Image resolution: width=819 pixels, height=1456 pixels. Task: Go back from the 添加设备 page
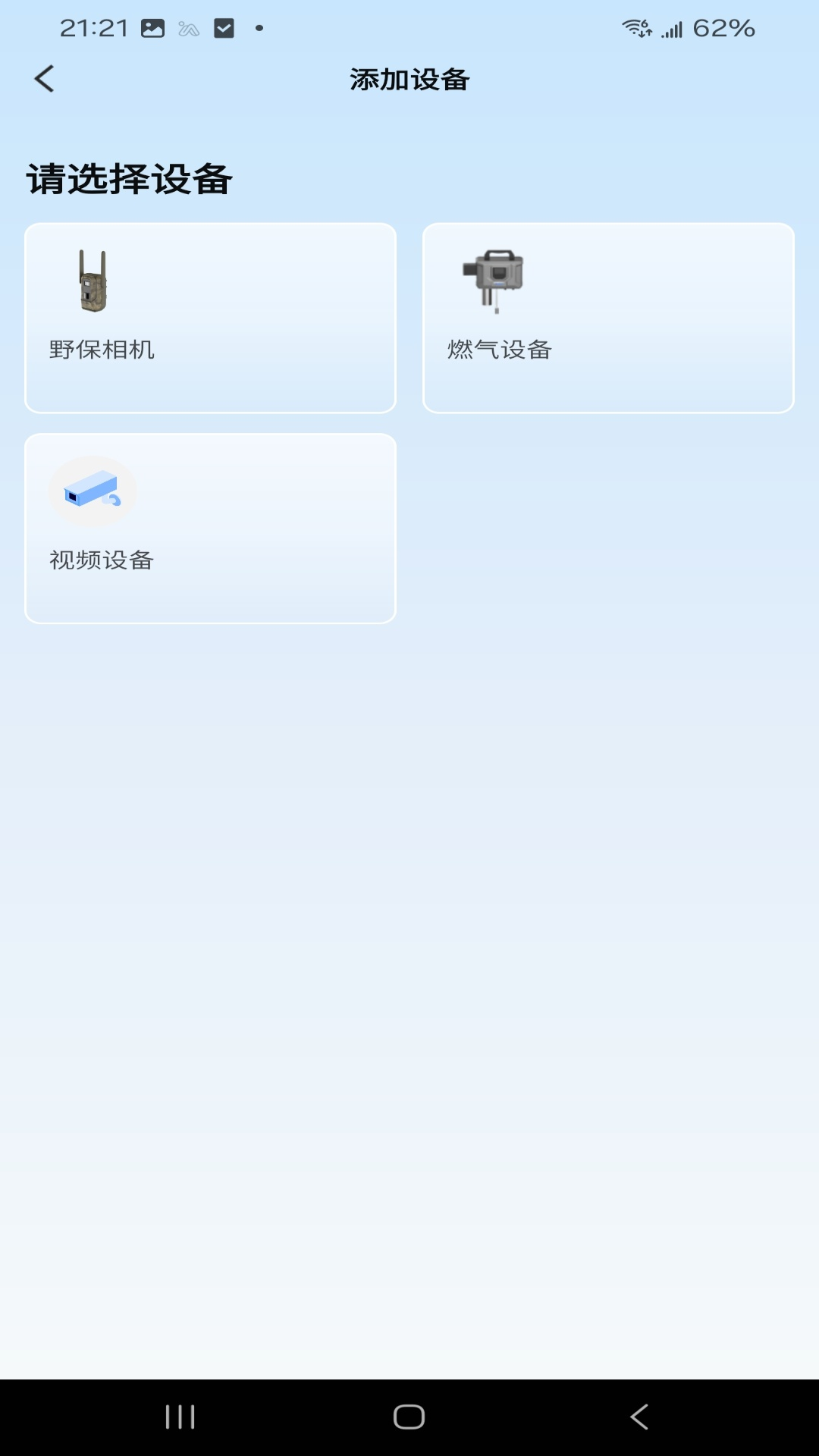(x=45, y=79)
